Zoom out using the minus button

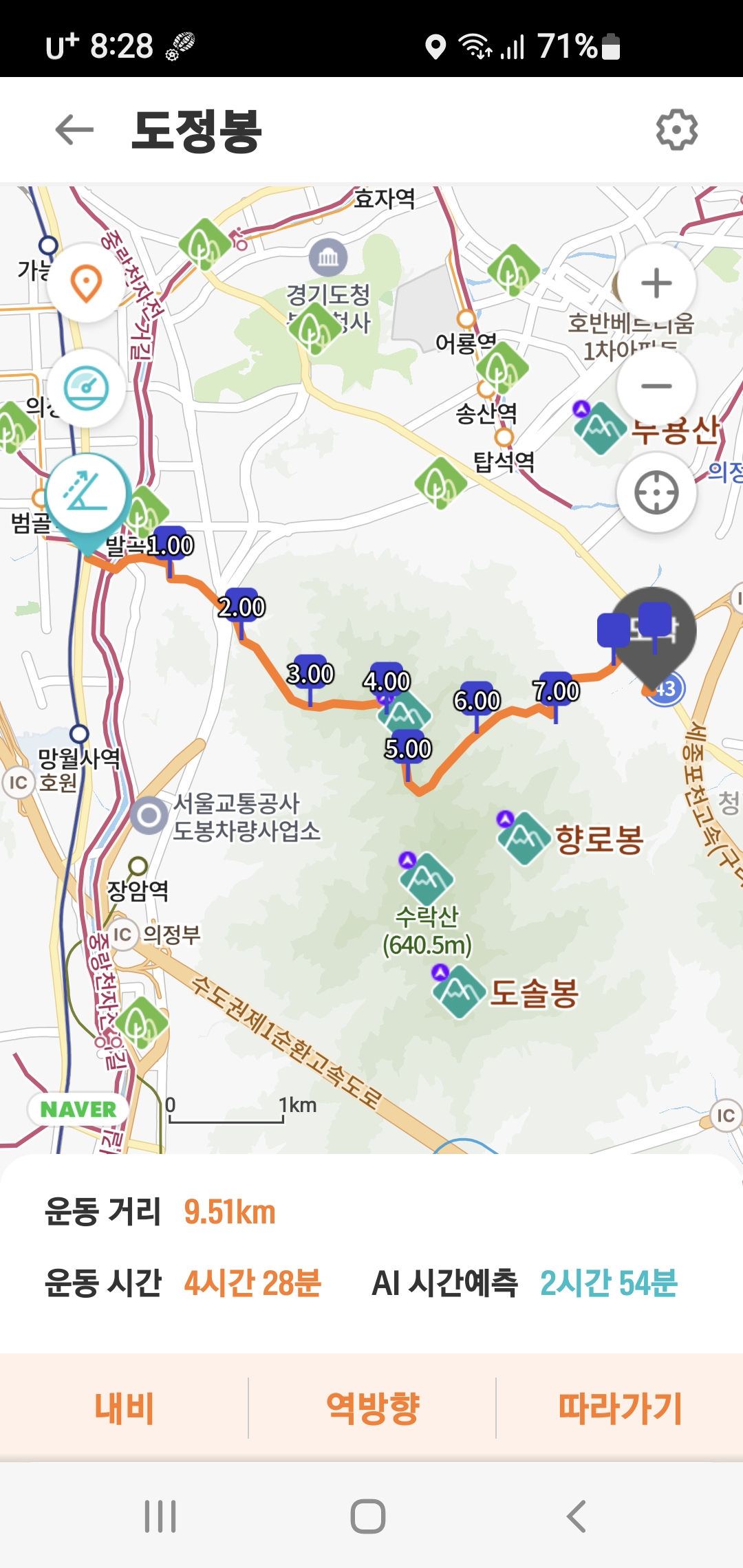click(657, 386)
